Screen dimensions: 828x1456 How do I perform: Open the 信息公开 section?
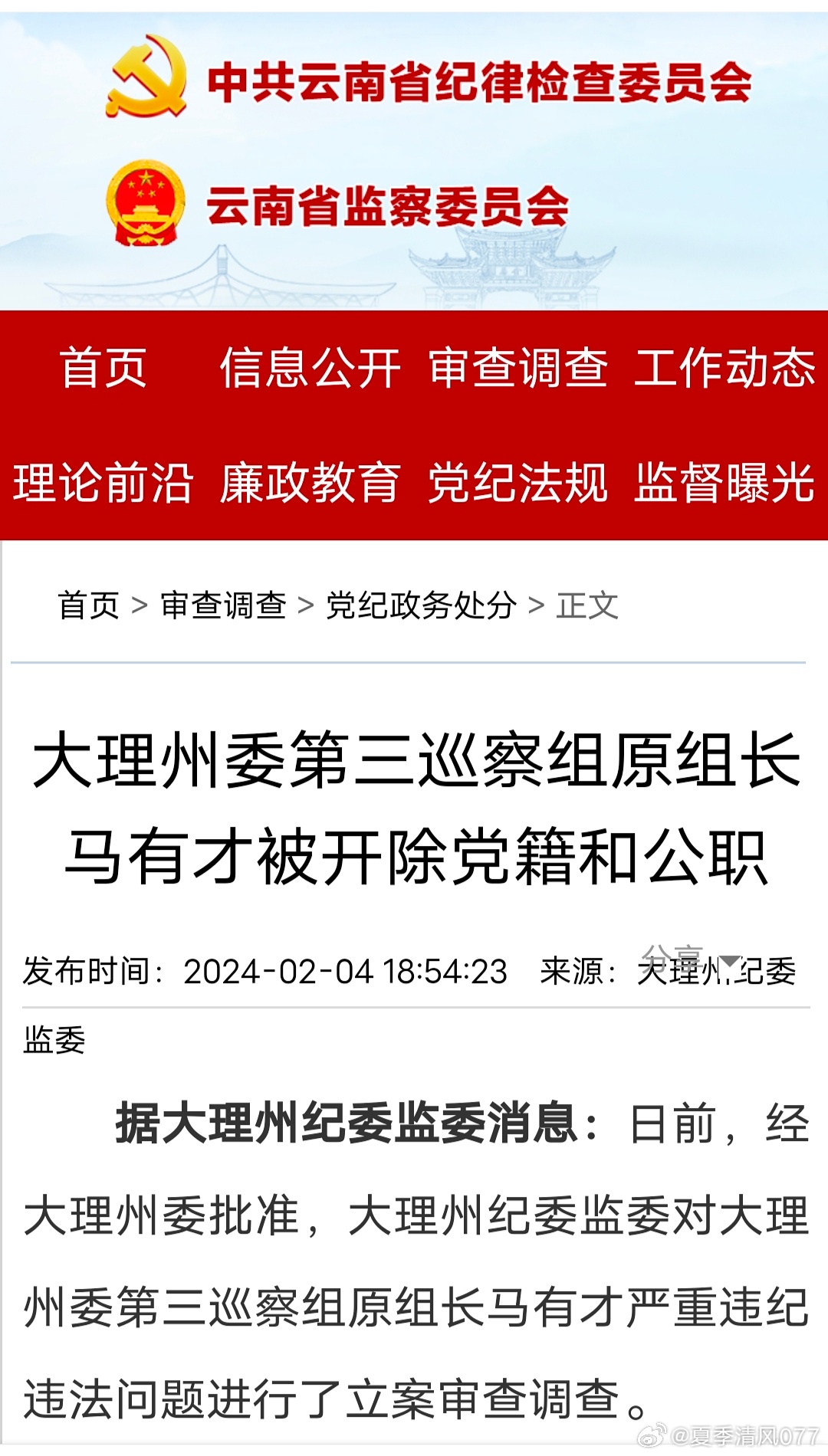coord(310,368)
